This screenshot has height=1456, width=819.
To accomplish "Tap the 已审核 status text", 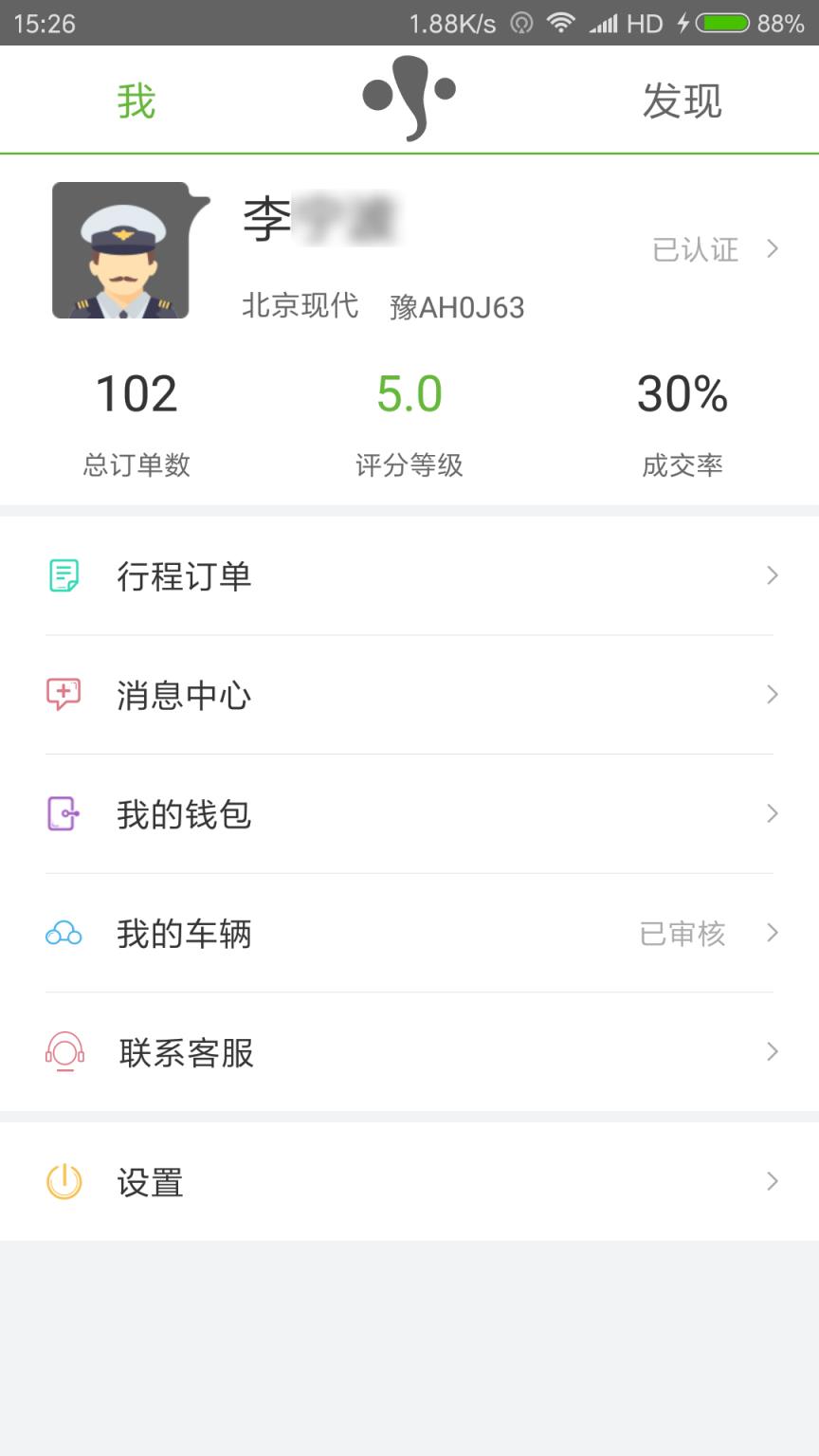I will tap(682, 934).
